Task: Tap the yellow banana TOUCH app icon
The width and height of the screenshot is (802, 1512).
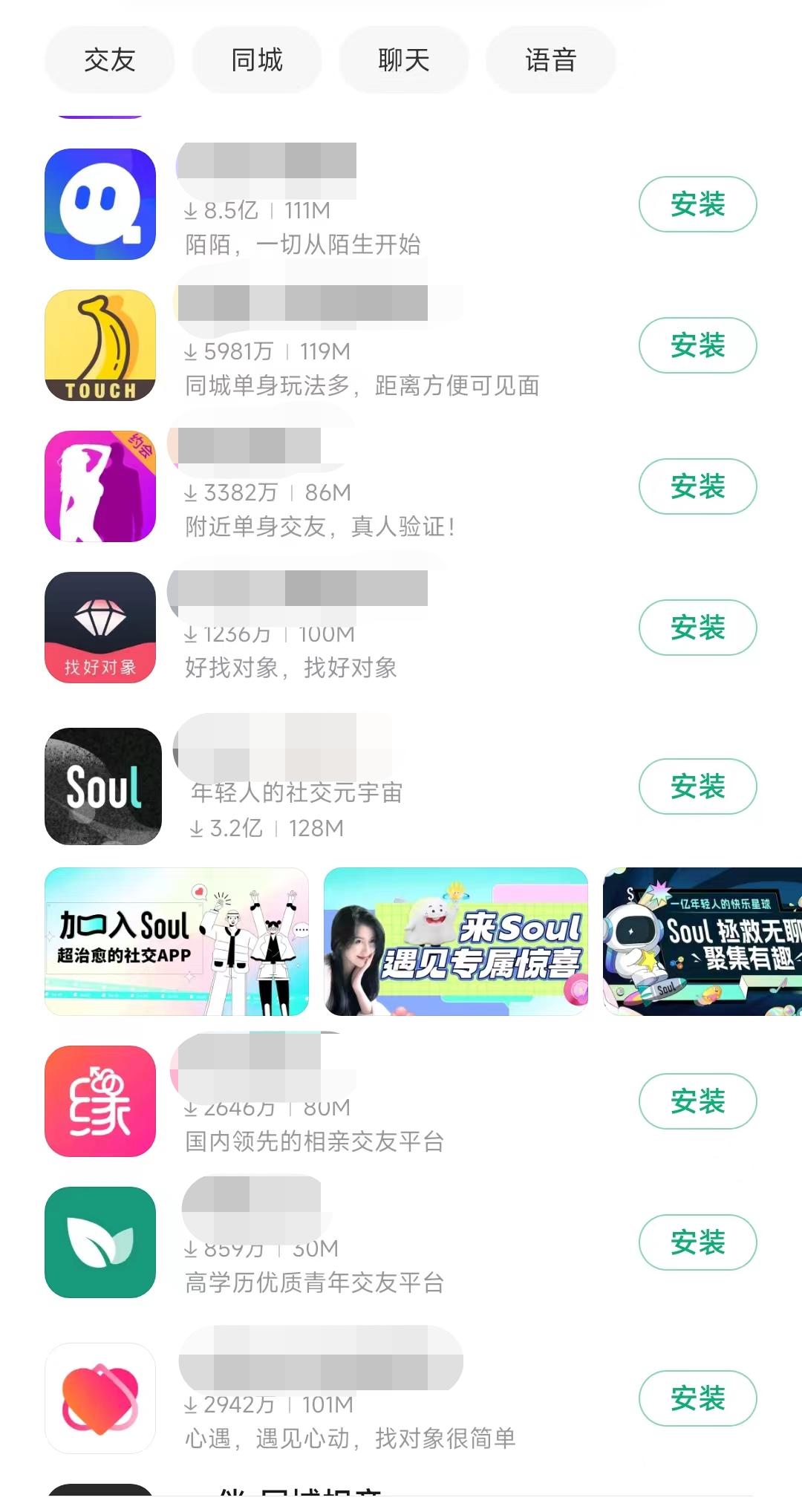Action: tap(101, 345)
